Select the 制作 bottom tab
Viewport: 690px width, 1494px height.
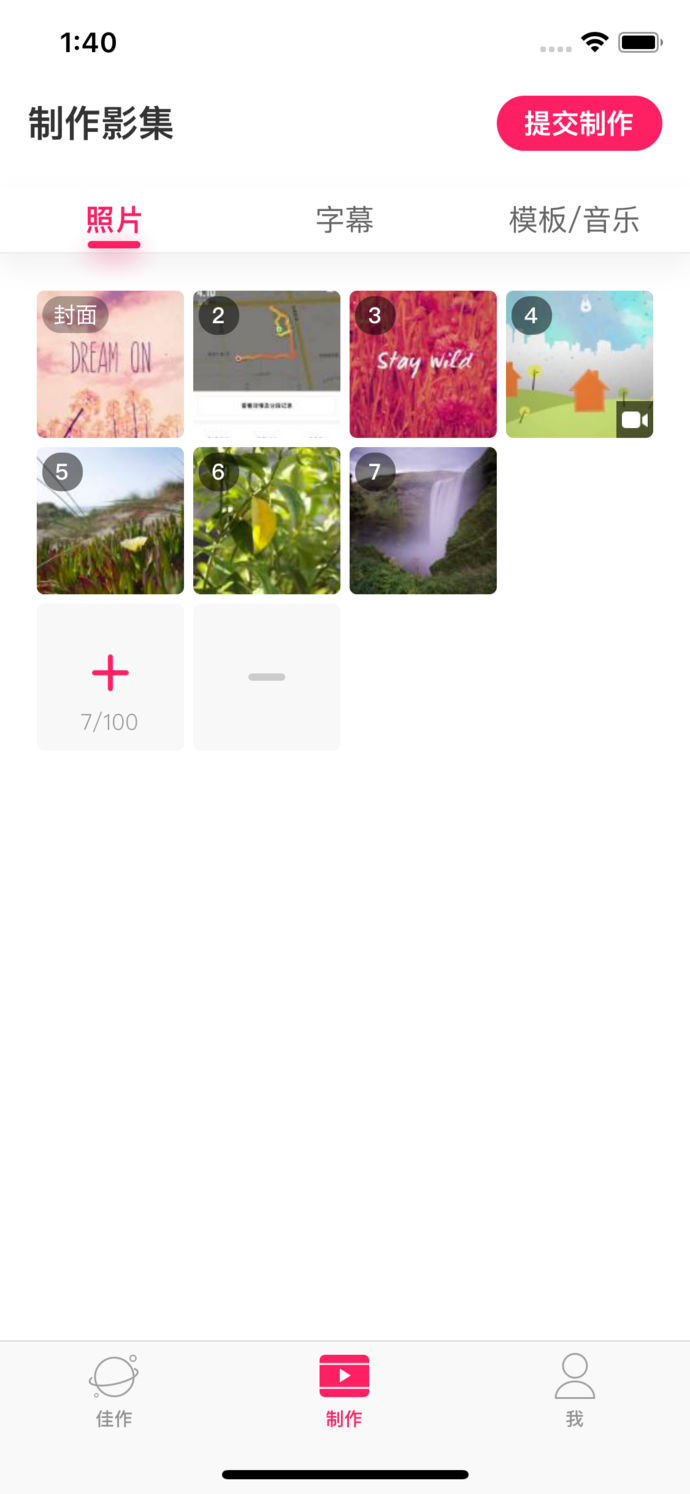point(344,1390)
